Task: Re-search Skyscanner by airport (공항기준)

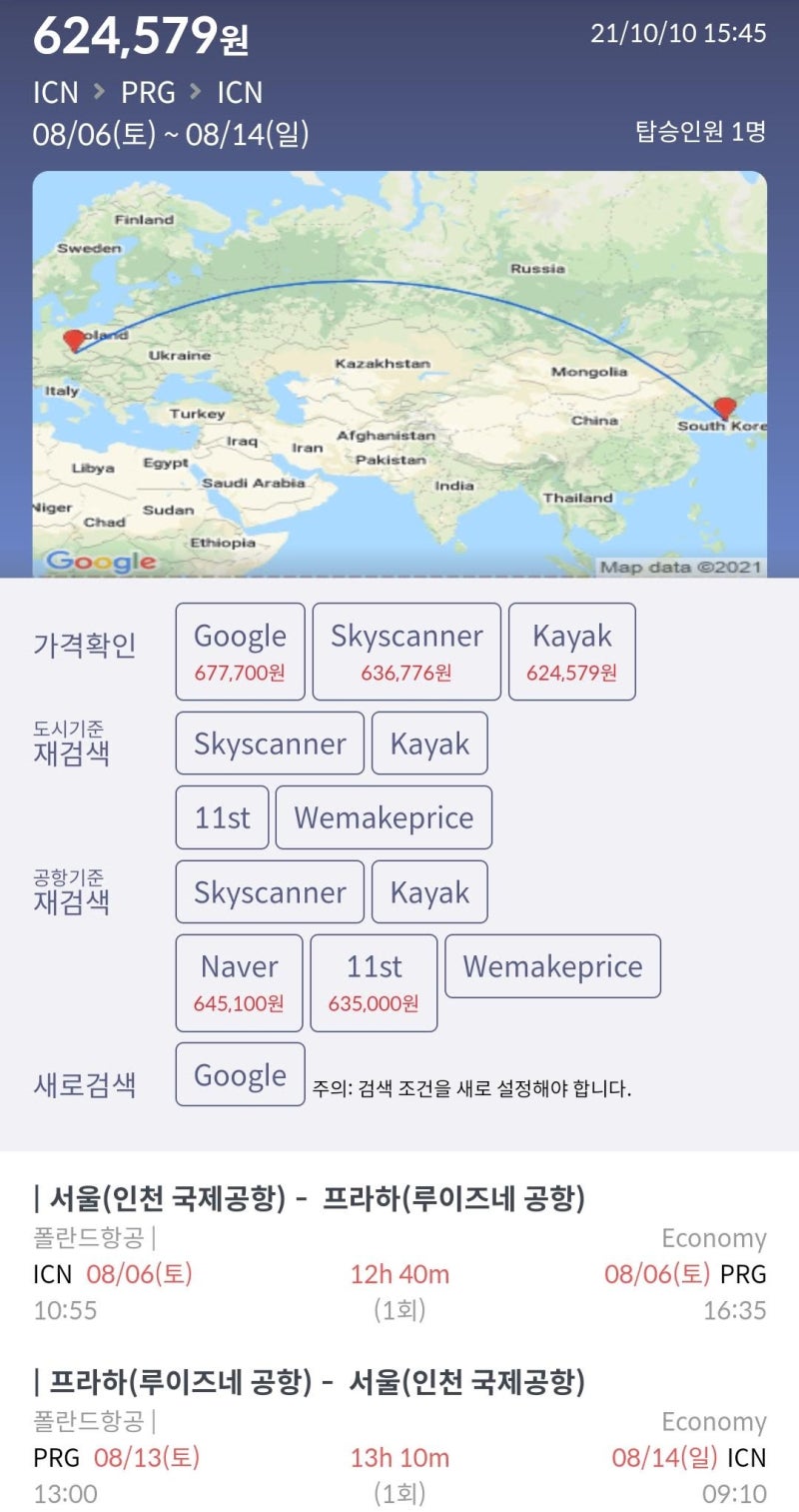Action: coord(269,891)
